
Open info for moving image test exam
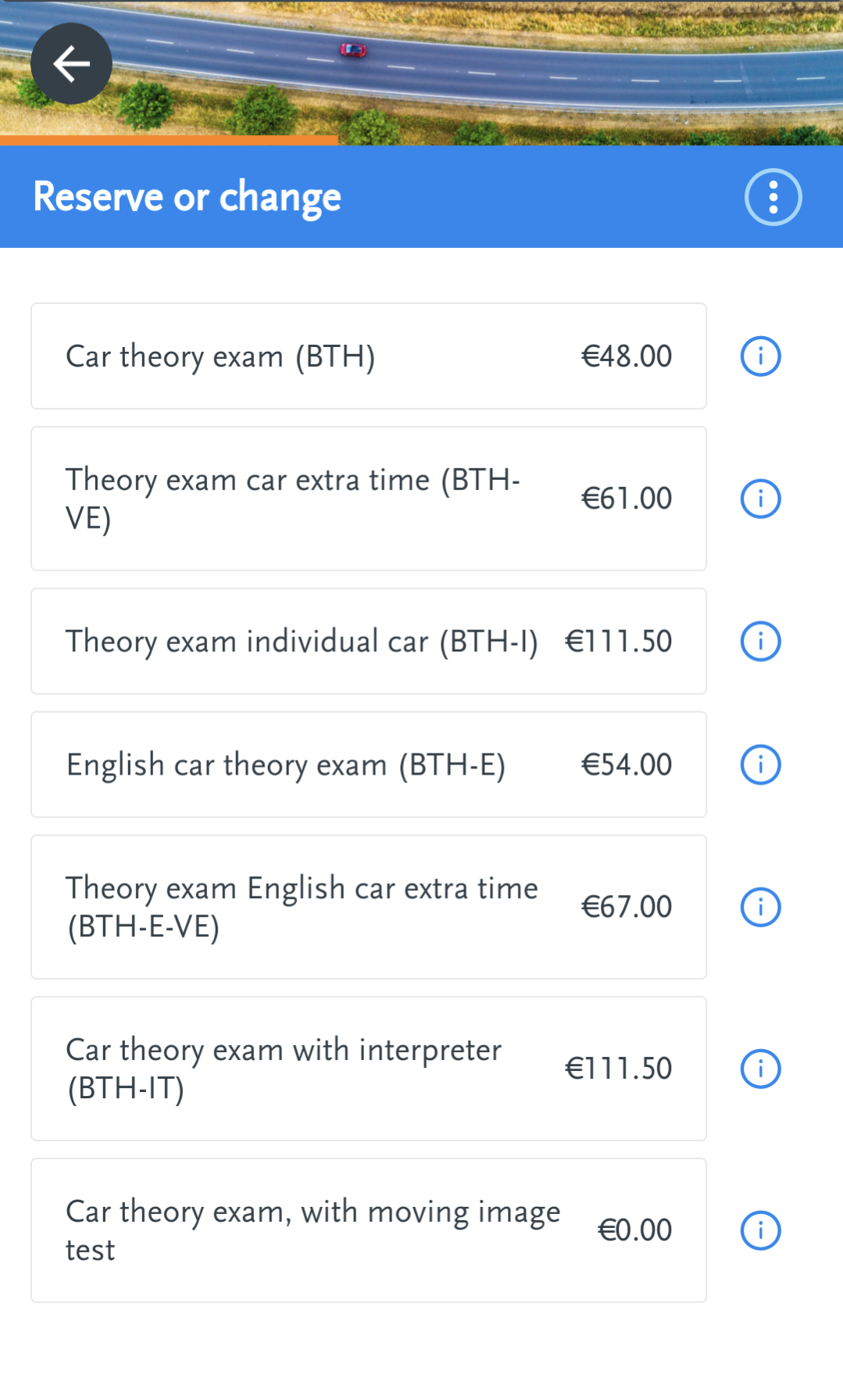(x=760, y=1230)
